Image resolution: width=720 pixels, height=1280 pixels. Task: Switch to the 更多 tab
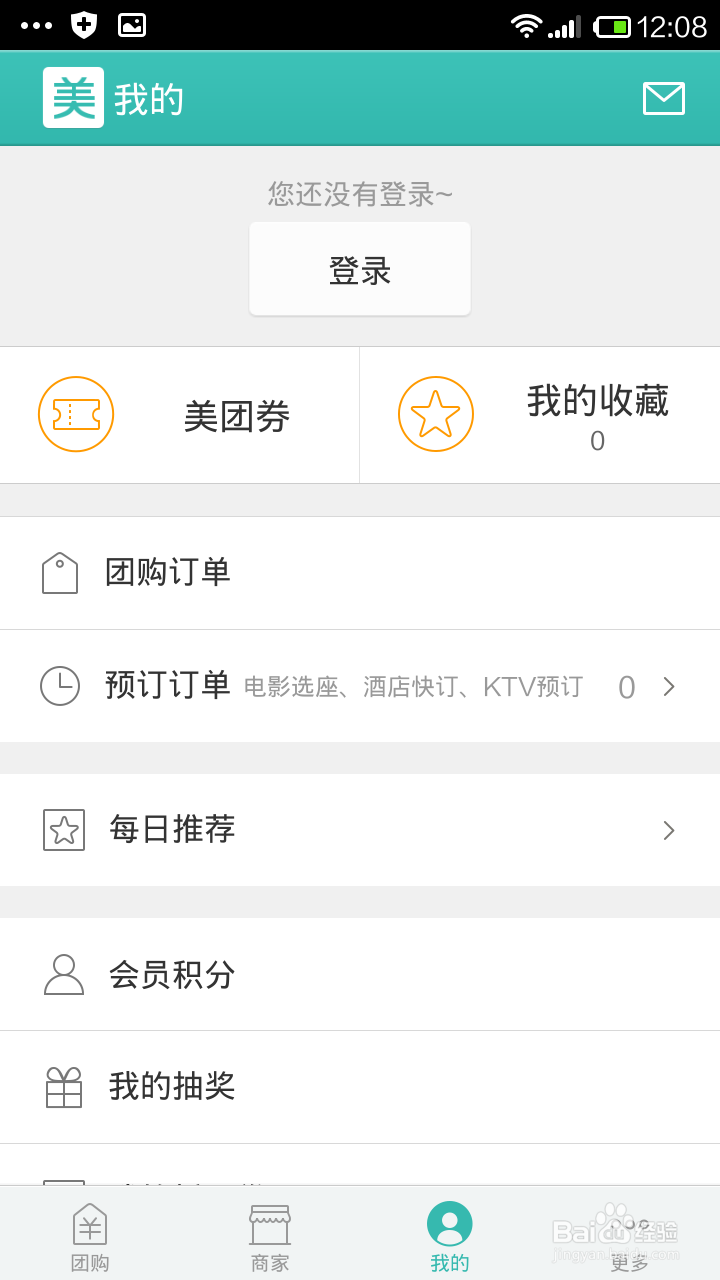point(630,1236)
